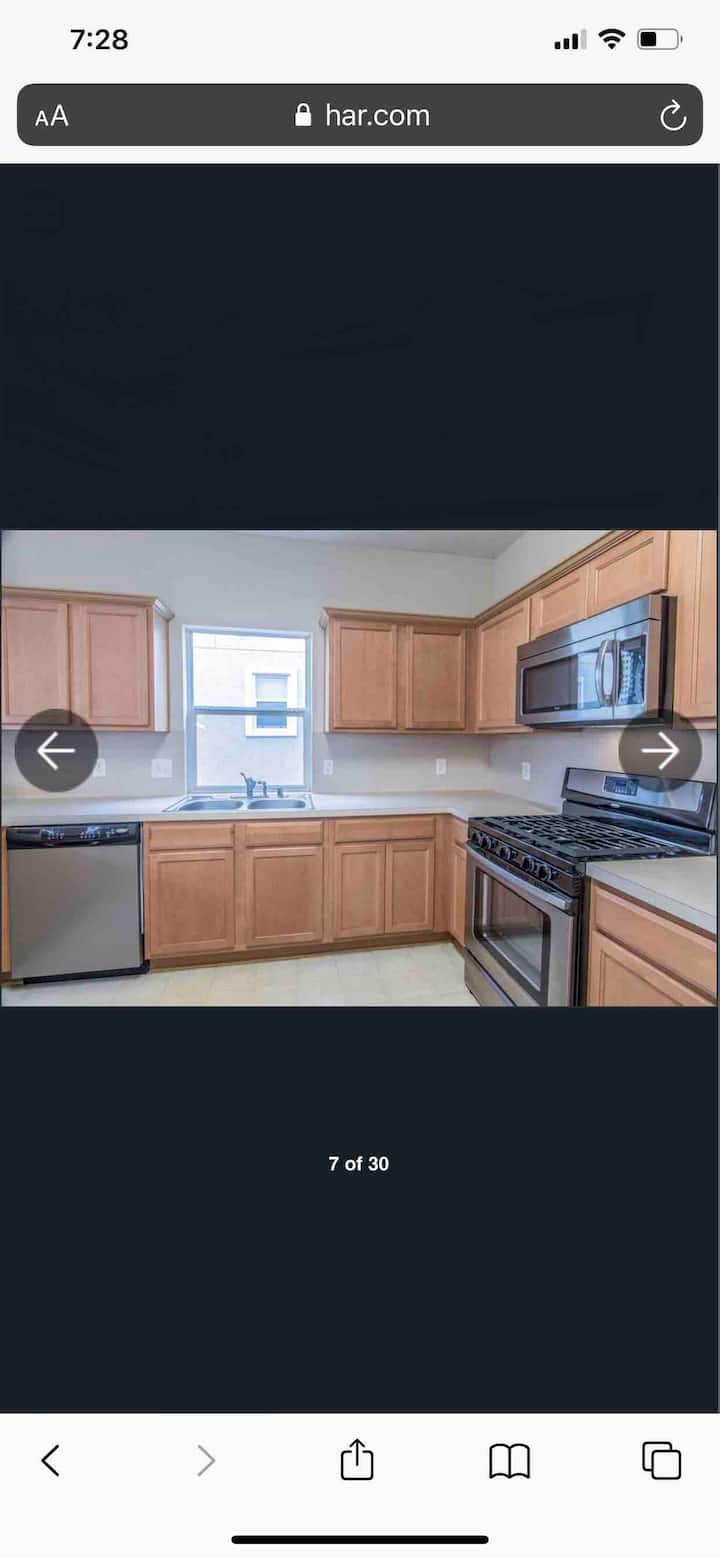Go back to the previous listing photo
Screen dimensions: 720x1558
click(x=56, y=751)
